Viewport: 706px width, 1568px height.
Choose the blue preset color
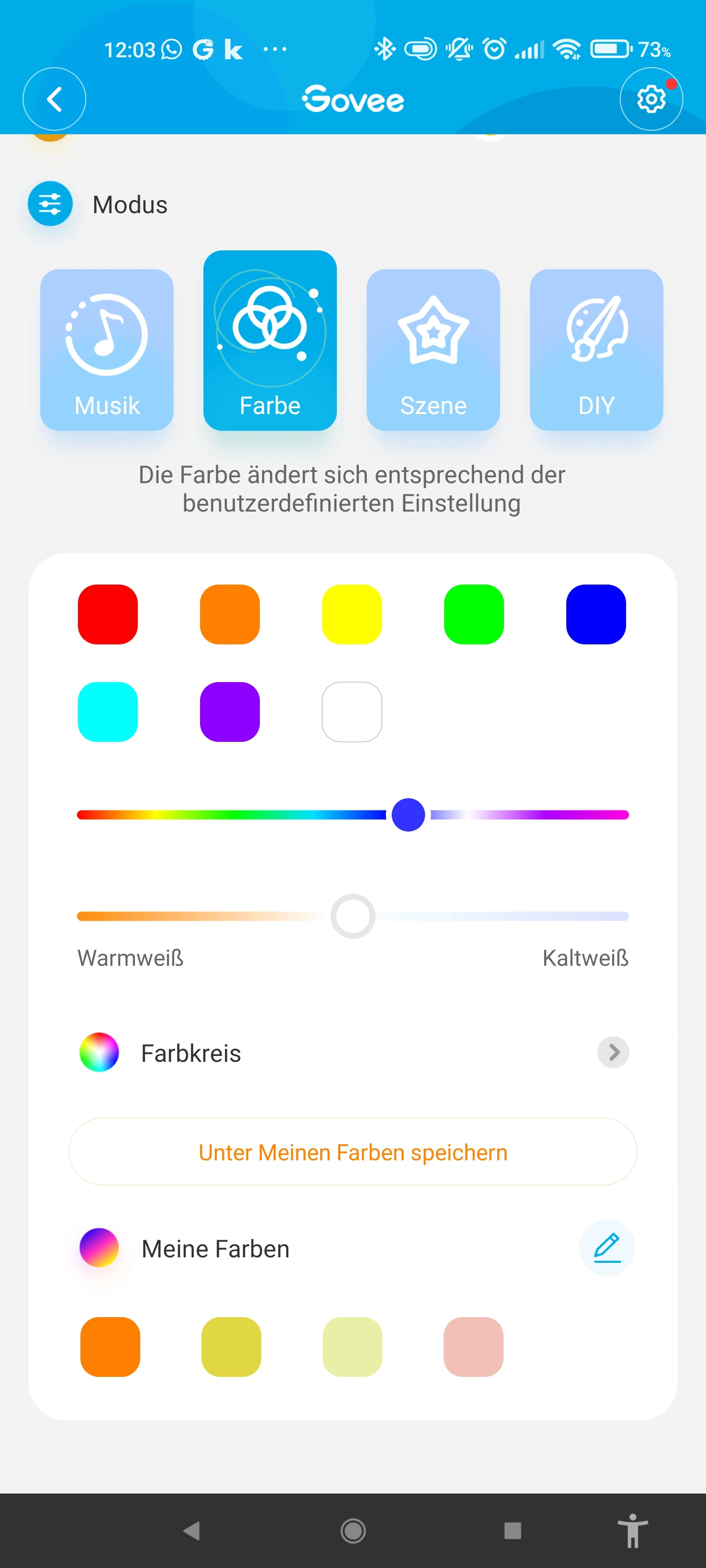pyautogui.click(x=596, y=614)
